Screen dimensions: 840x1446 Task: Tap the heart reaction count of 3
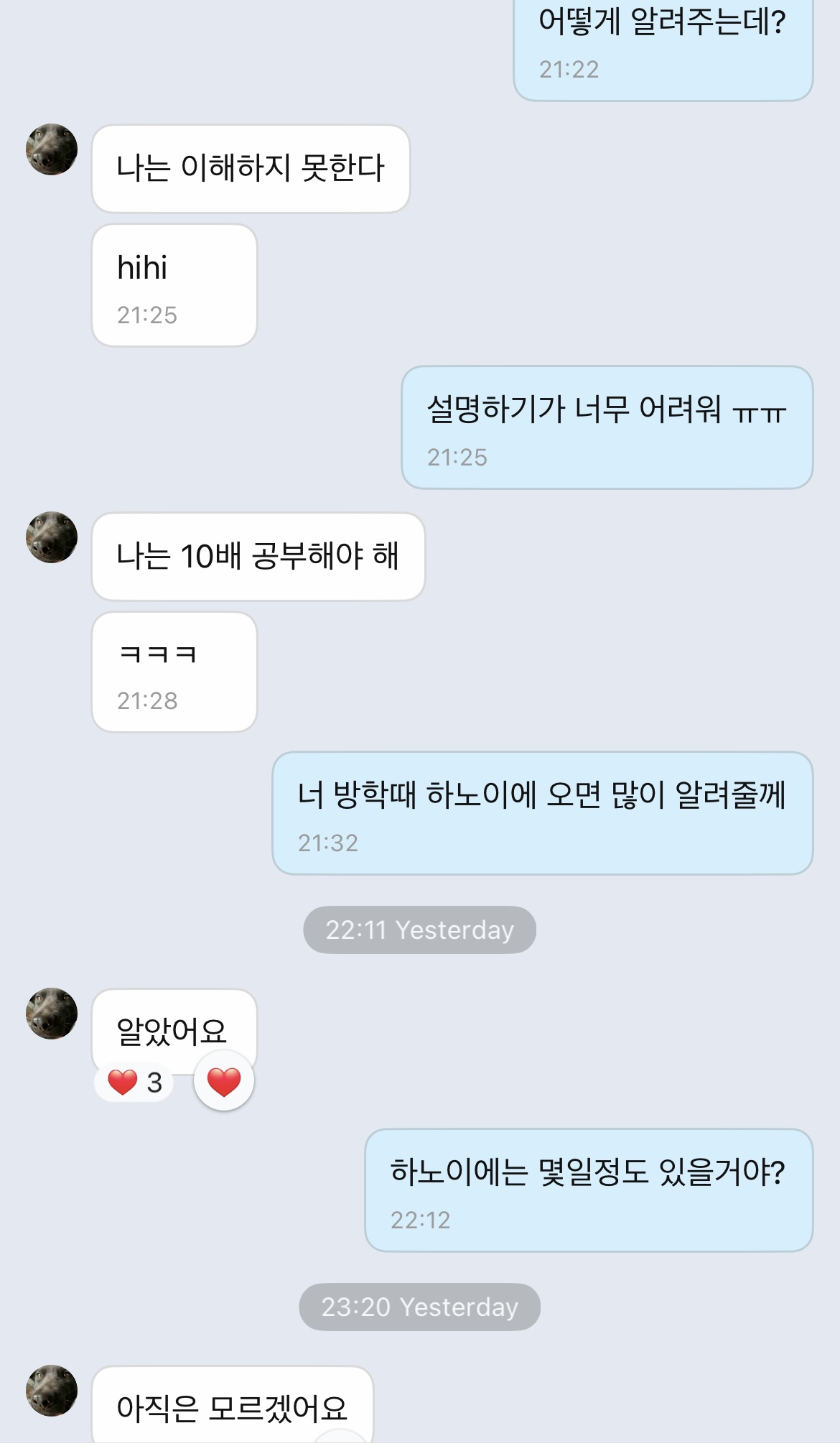point(135,1083)
